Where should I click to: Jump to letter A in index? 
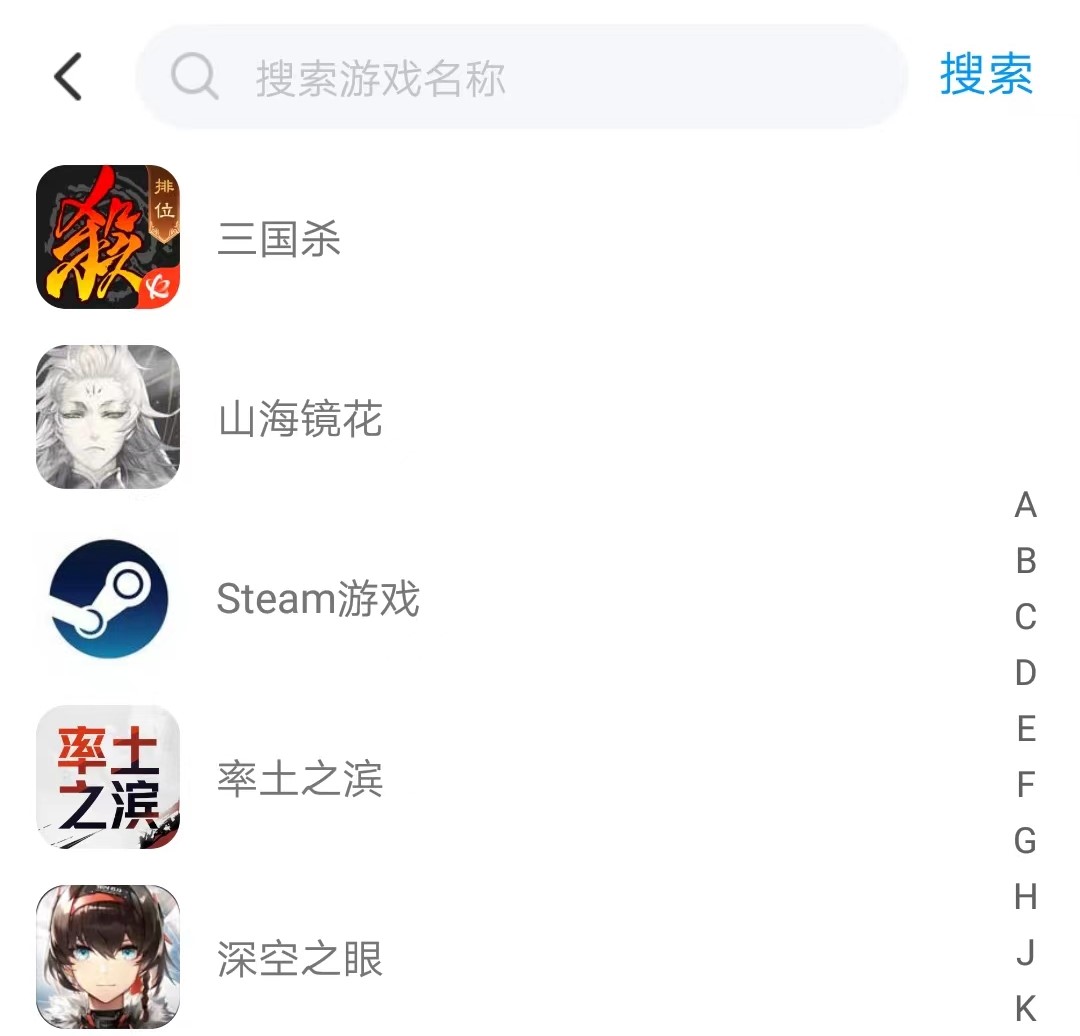[x=1025, y=505]
